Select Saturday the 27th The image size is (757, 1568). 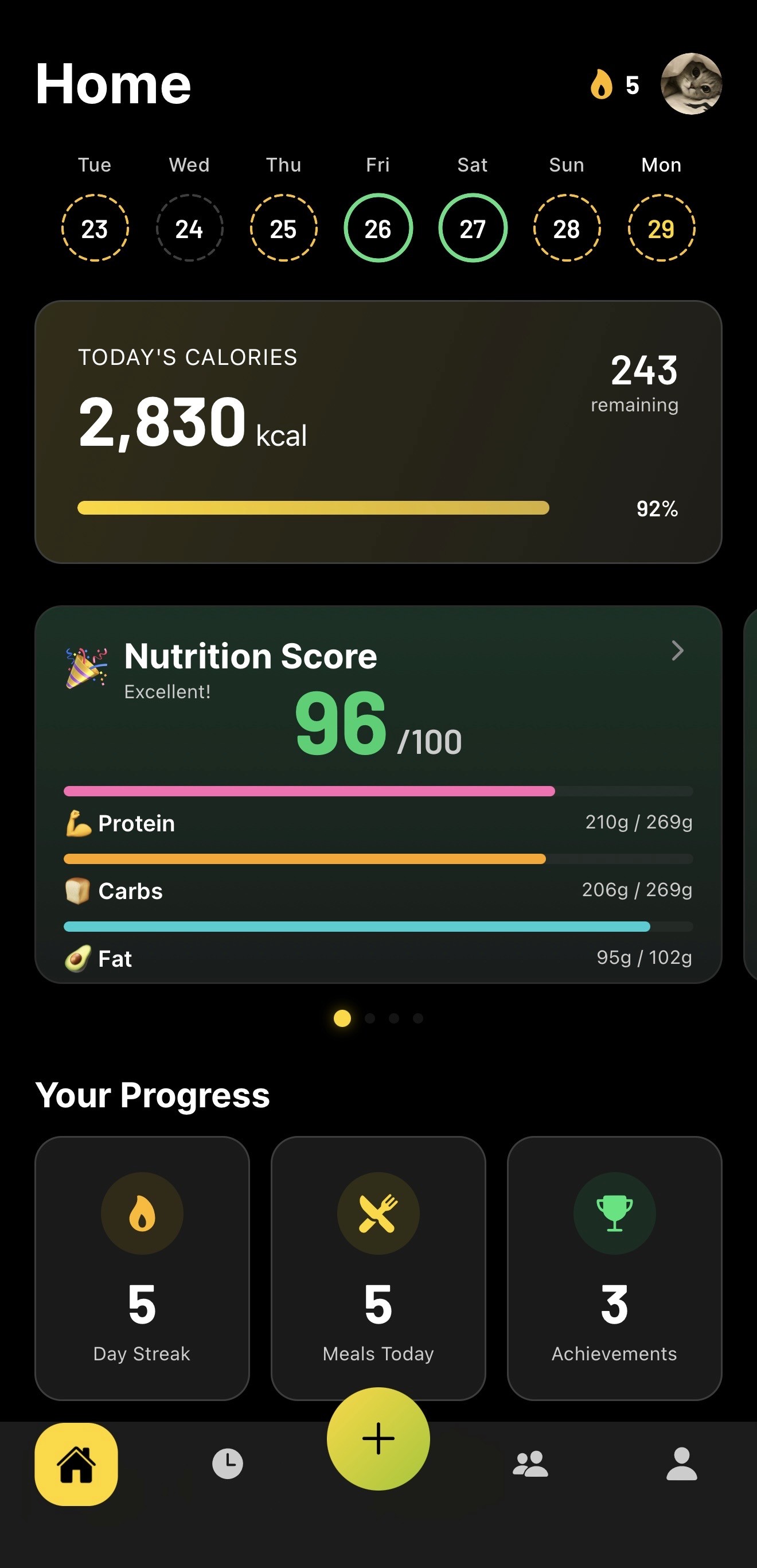pyautogui.click(x=473, y=228)
